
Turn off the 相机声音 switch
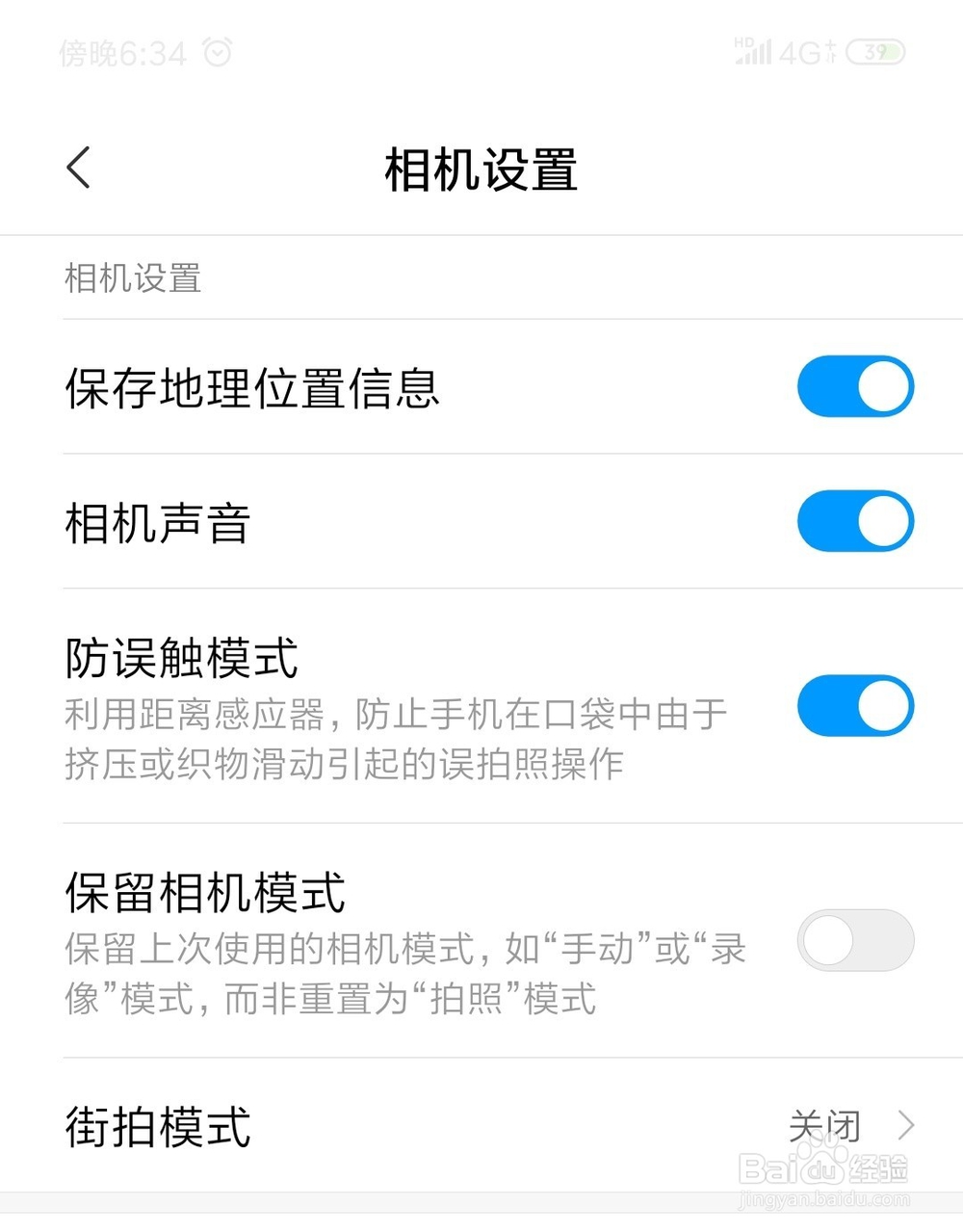point(855,521)
